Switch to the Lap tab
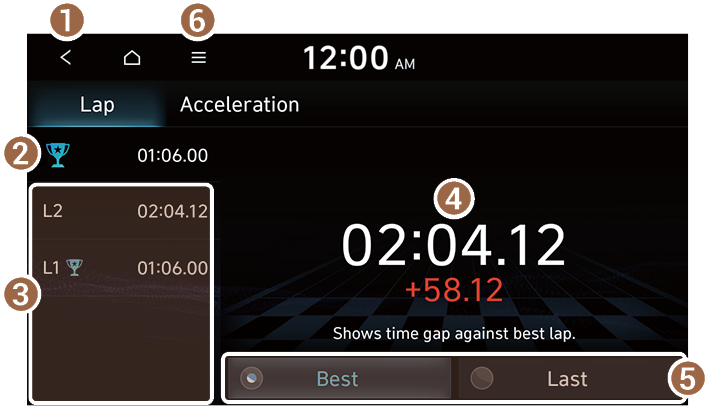Screen dimensions: 709x406 click(x=97, y=105)
